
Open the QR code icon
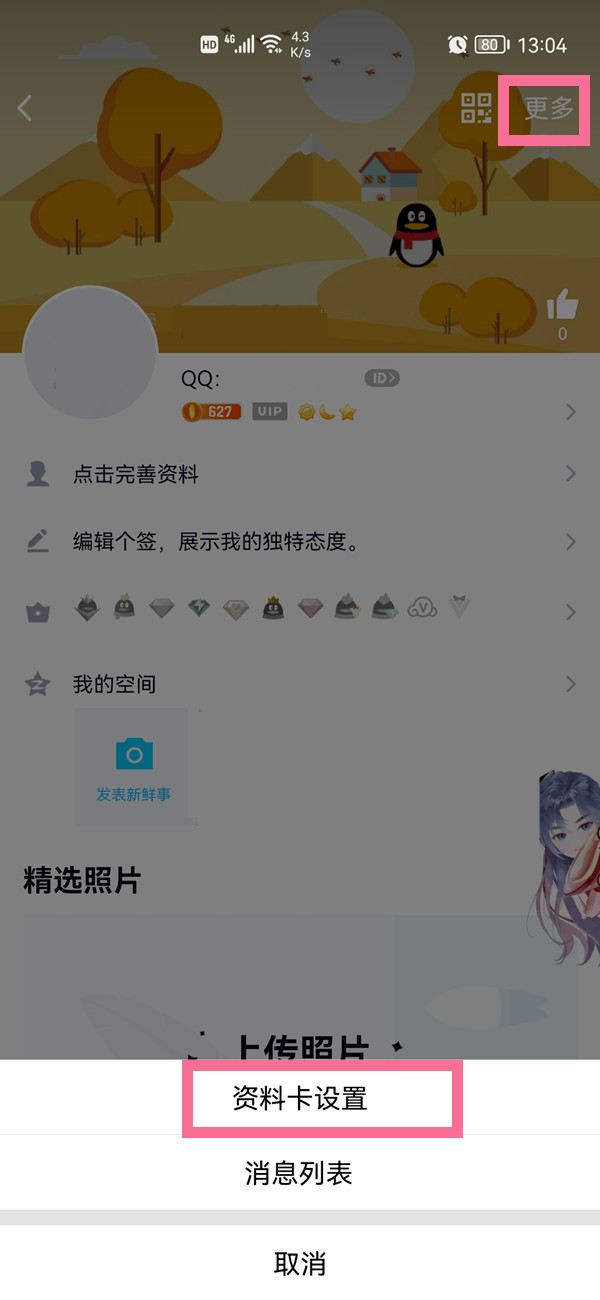[x=477, y=108]
